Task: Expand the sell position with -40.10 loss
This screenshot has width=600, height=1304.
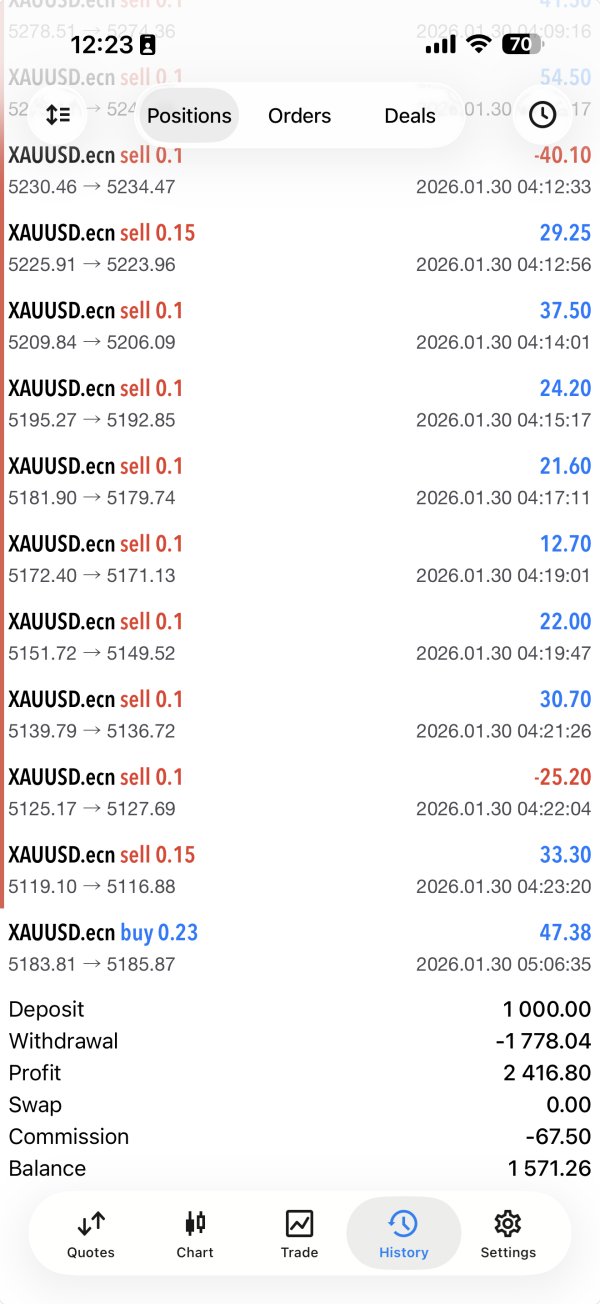Action: click(x=300, y=171)
